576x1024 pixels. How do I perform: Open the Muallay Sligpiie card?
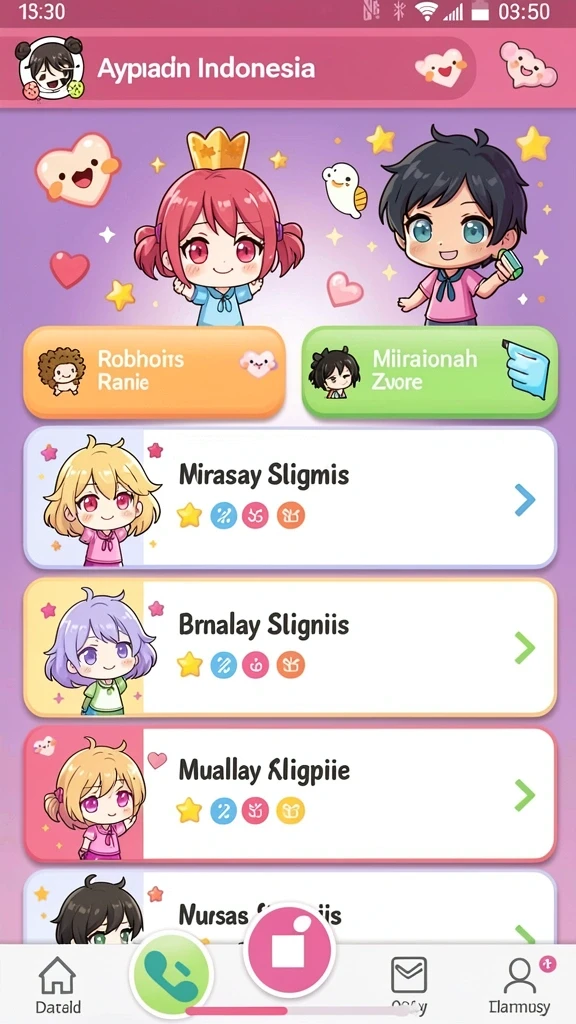point(290,795)
